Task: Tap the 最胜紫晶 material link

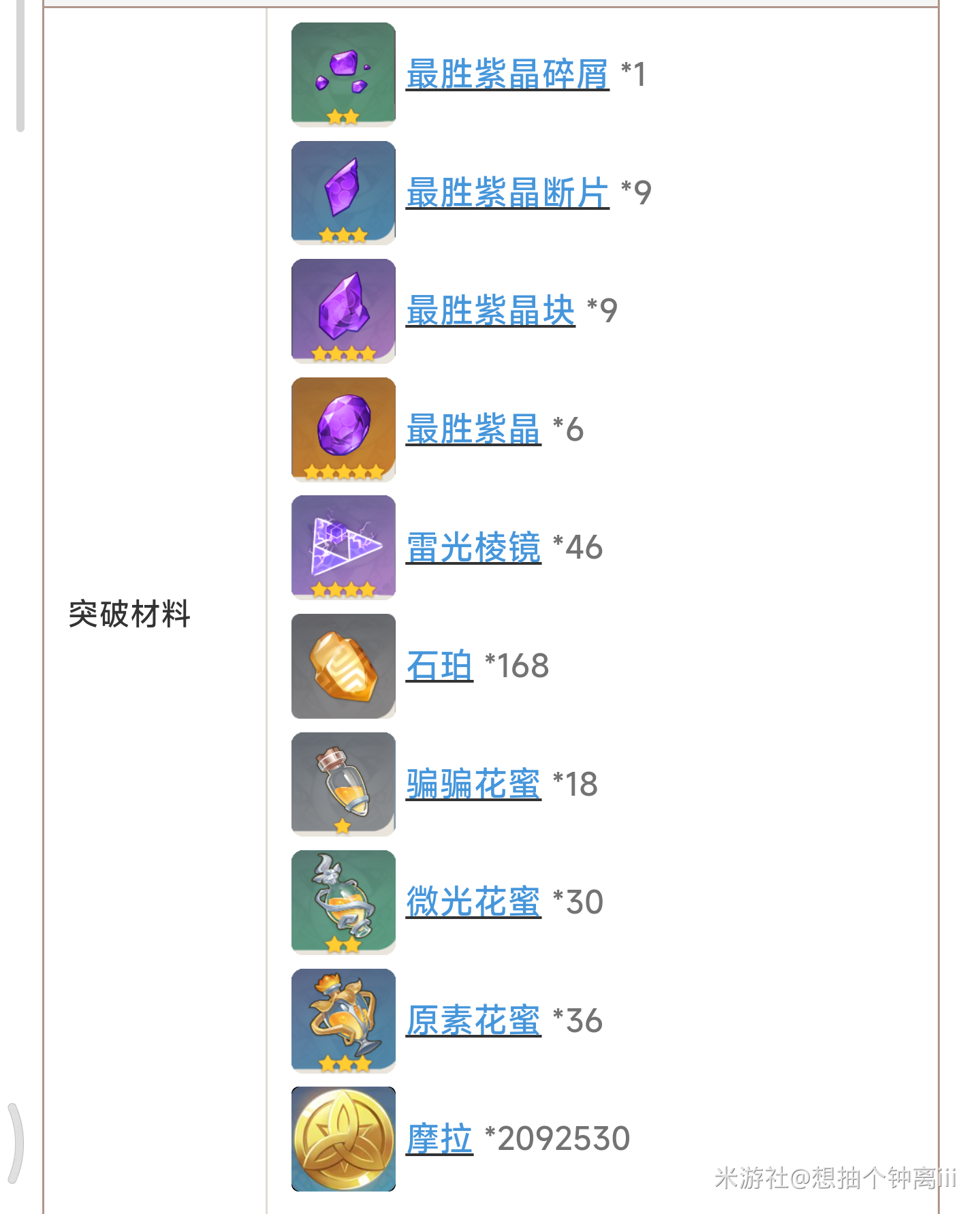Action: click(x=473, y=429)
